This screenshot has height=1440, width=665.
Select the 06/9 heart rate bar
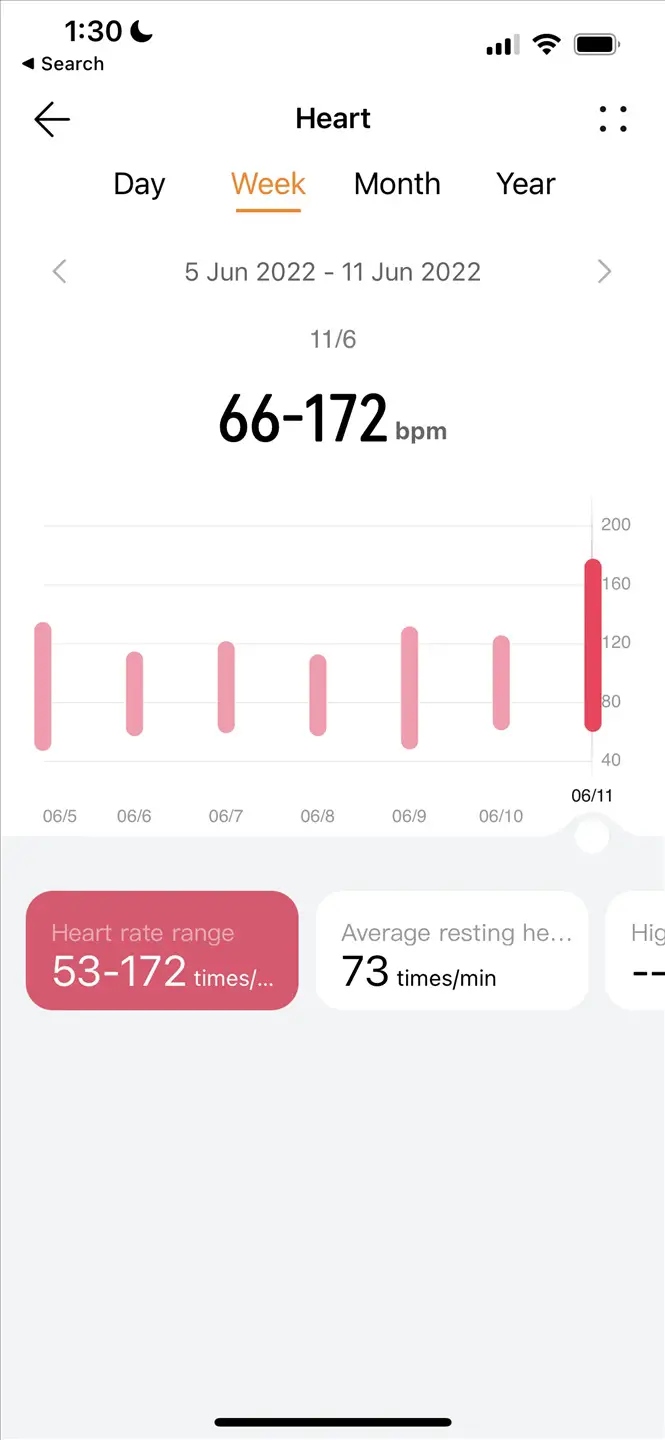click(409, 688)
